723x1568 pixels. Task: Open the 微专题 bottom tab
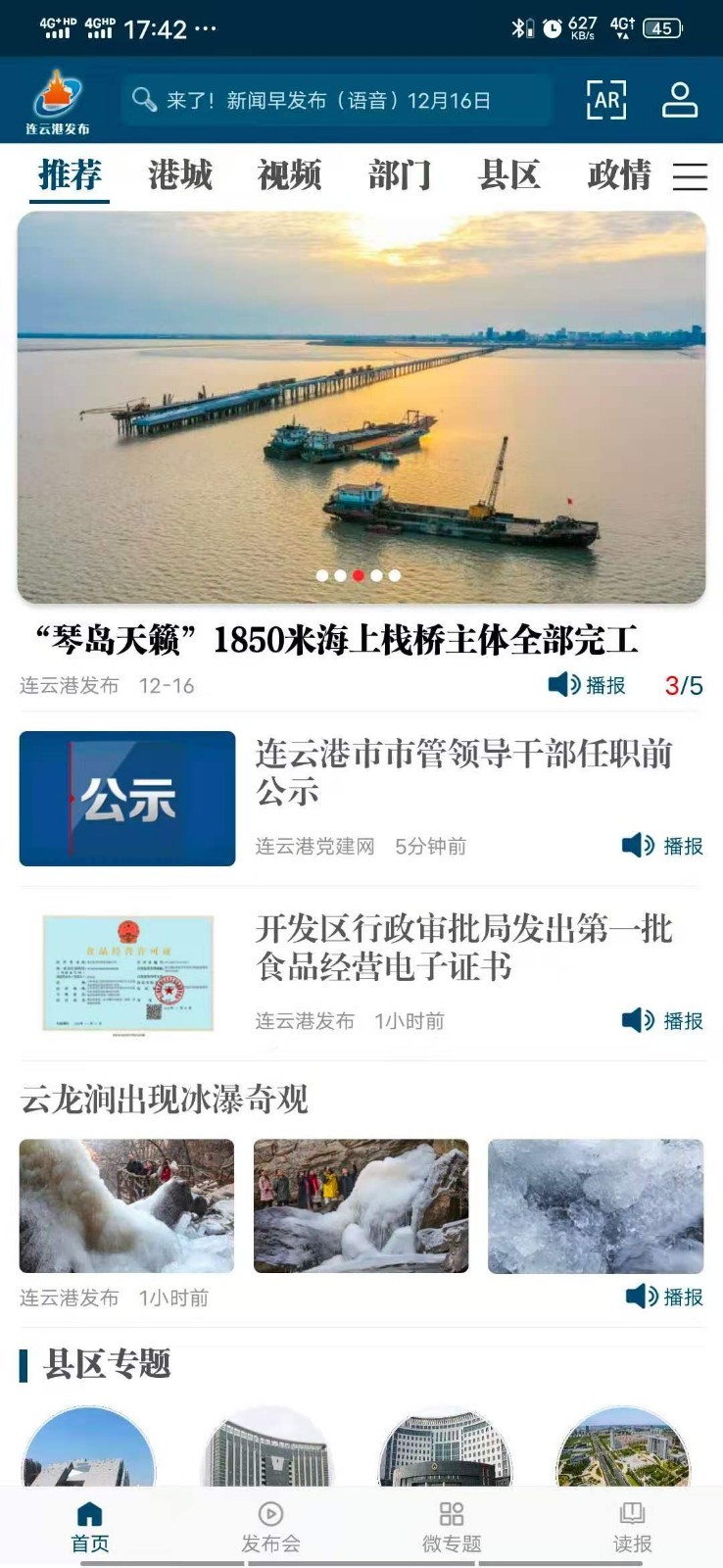coord(452,1527)
